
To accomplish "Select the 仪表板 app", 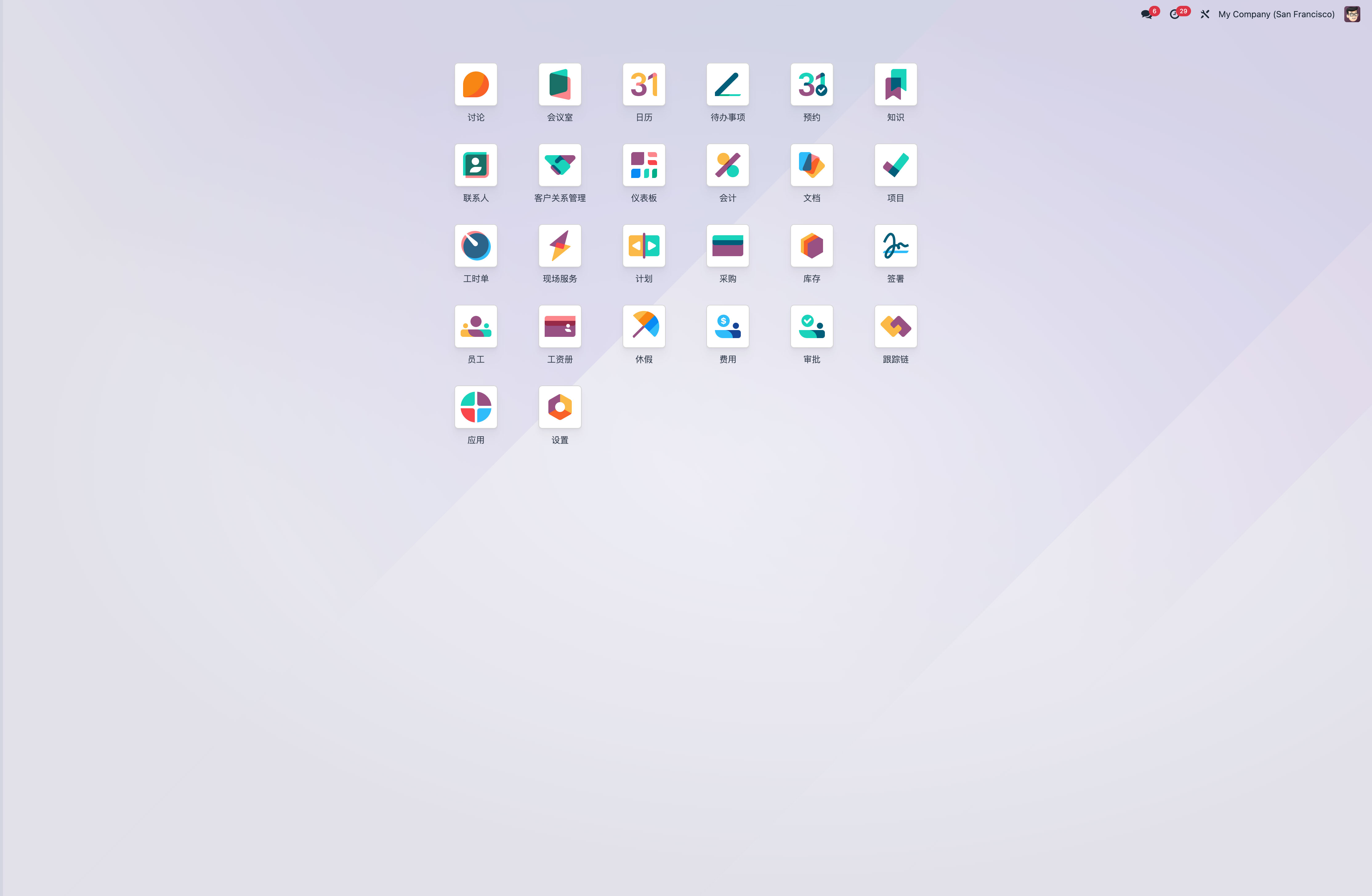I will click(x=644, y=165).
